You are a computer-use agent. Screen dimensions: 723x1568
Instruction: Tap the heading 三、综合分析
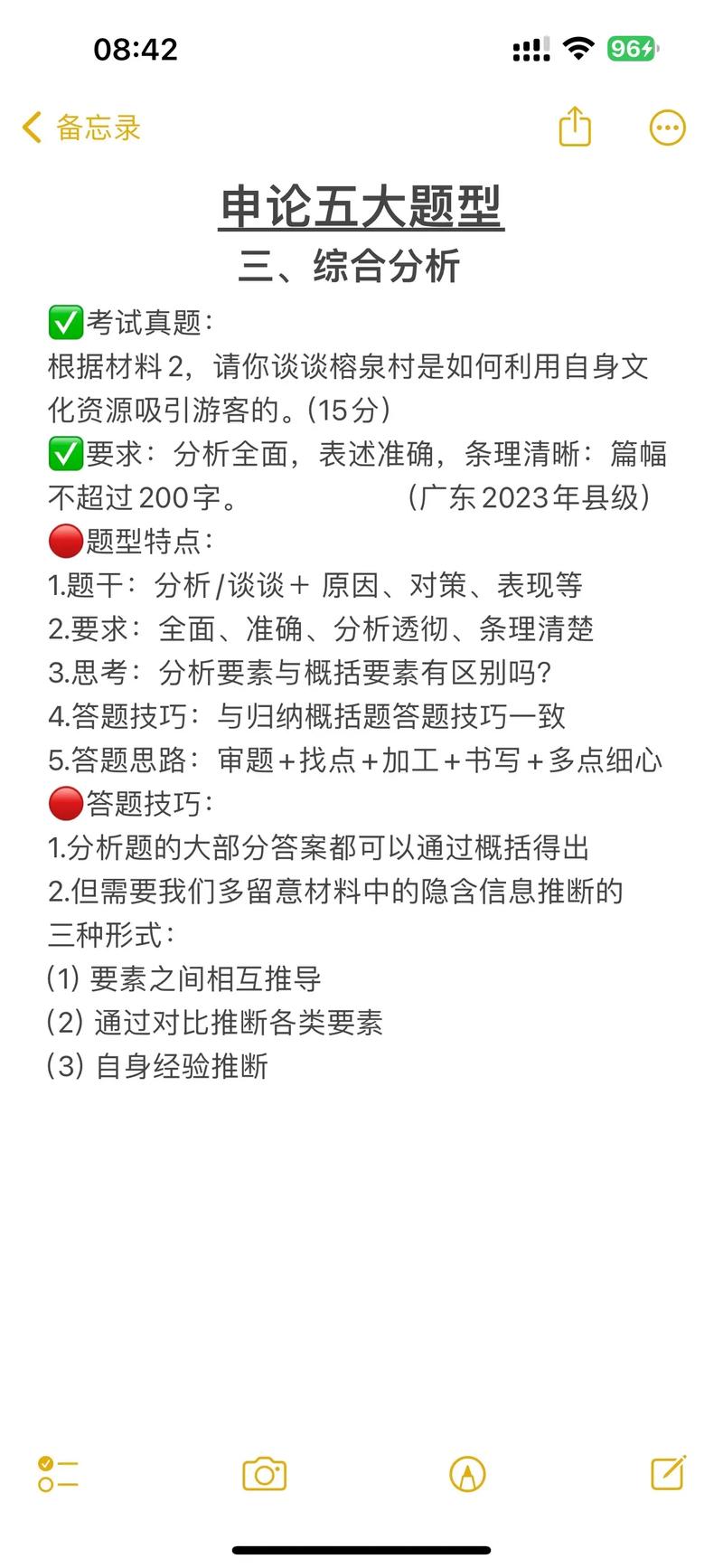click(361, 267)
